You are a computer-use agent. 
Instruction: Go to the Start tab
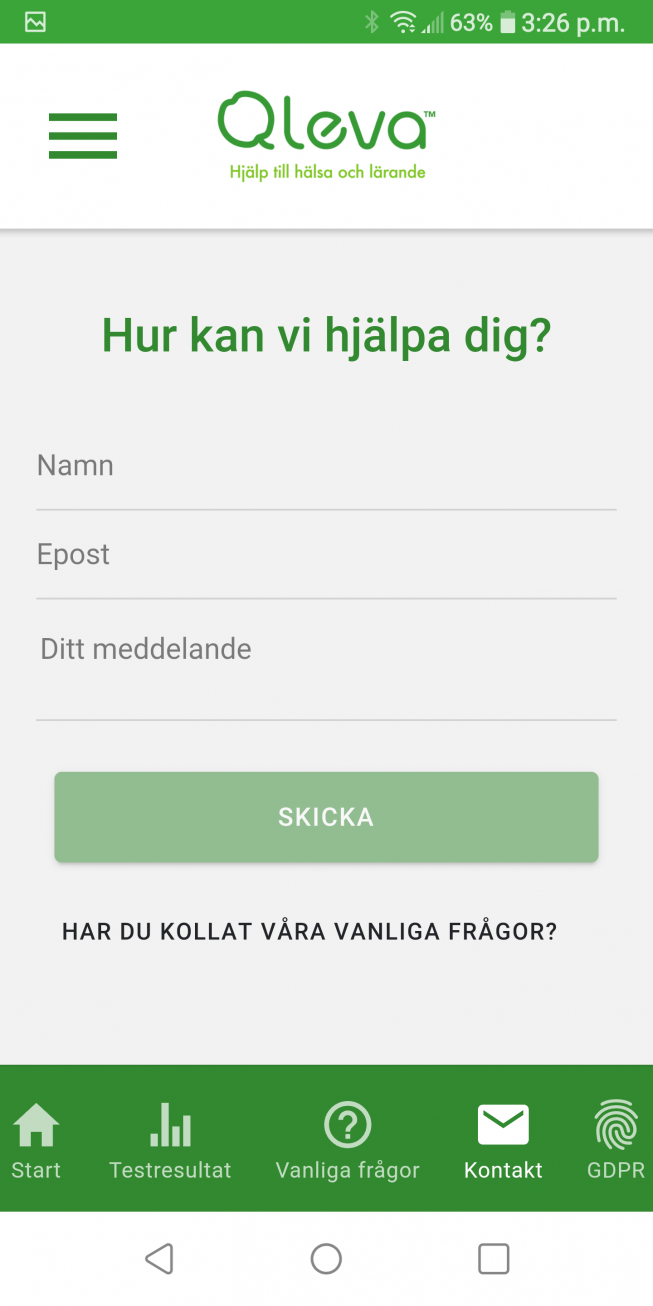point(36,1141)
